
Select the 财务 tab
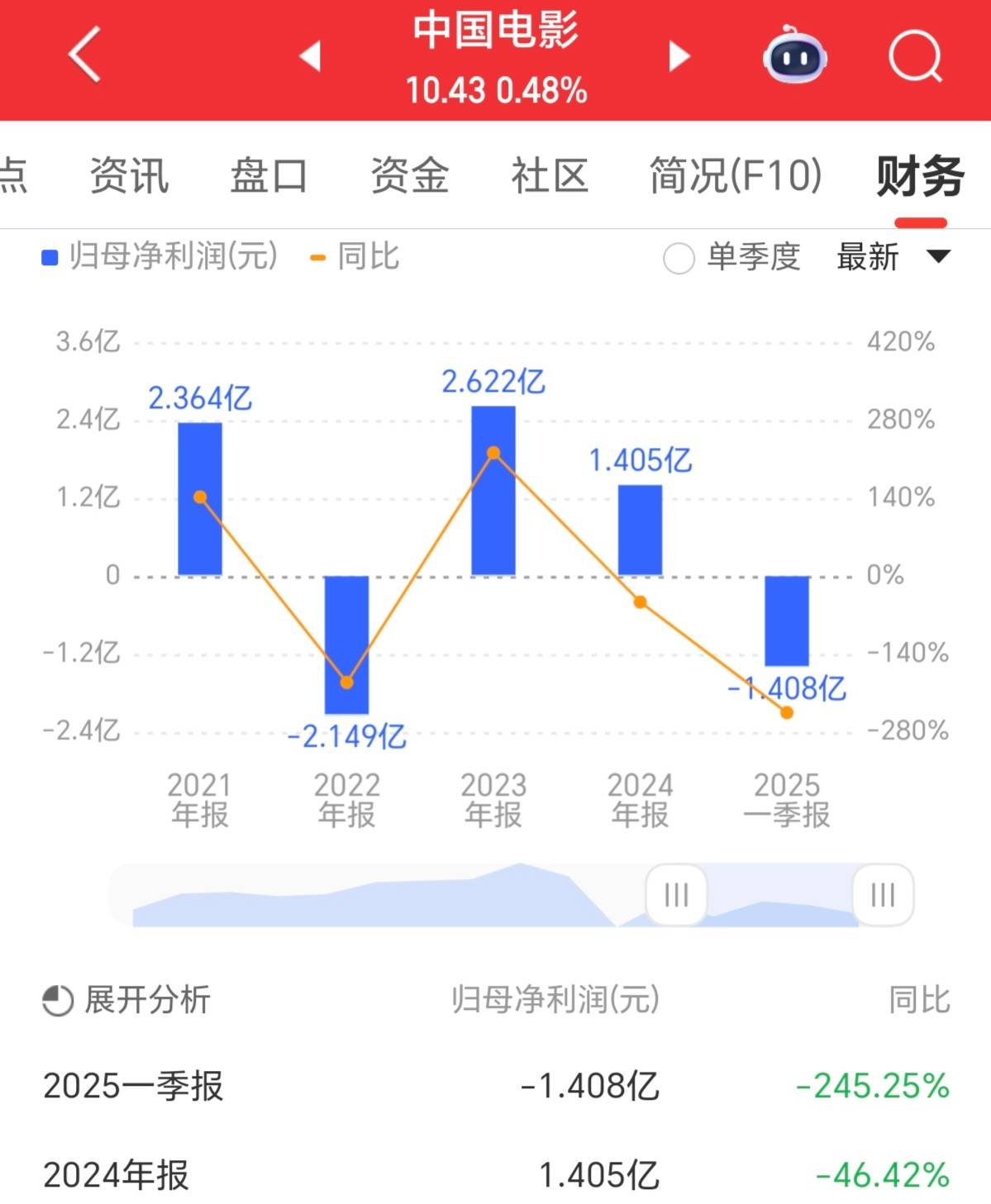click(920, 175)
